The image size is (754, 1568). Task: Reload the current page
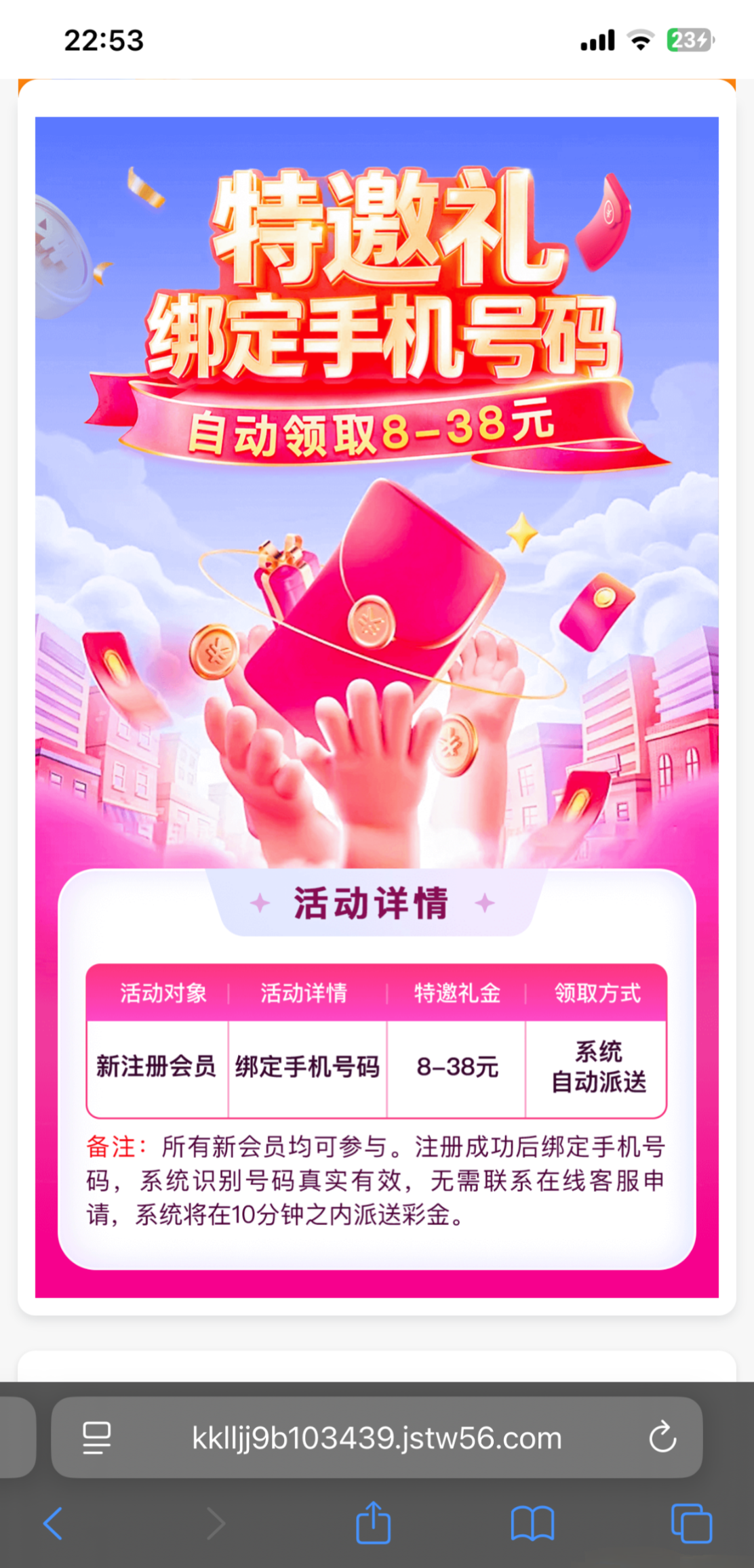(x=662, y=1437)
